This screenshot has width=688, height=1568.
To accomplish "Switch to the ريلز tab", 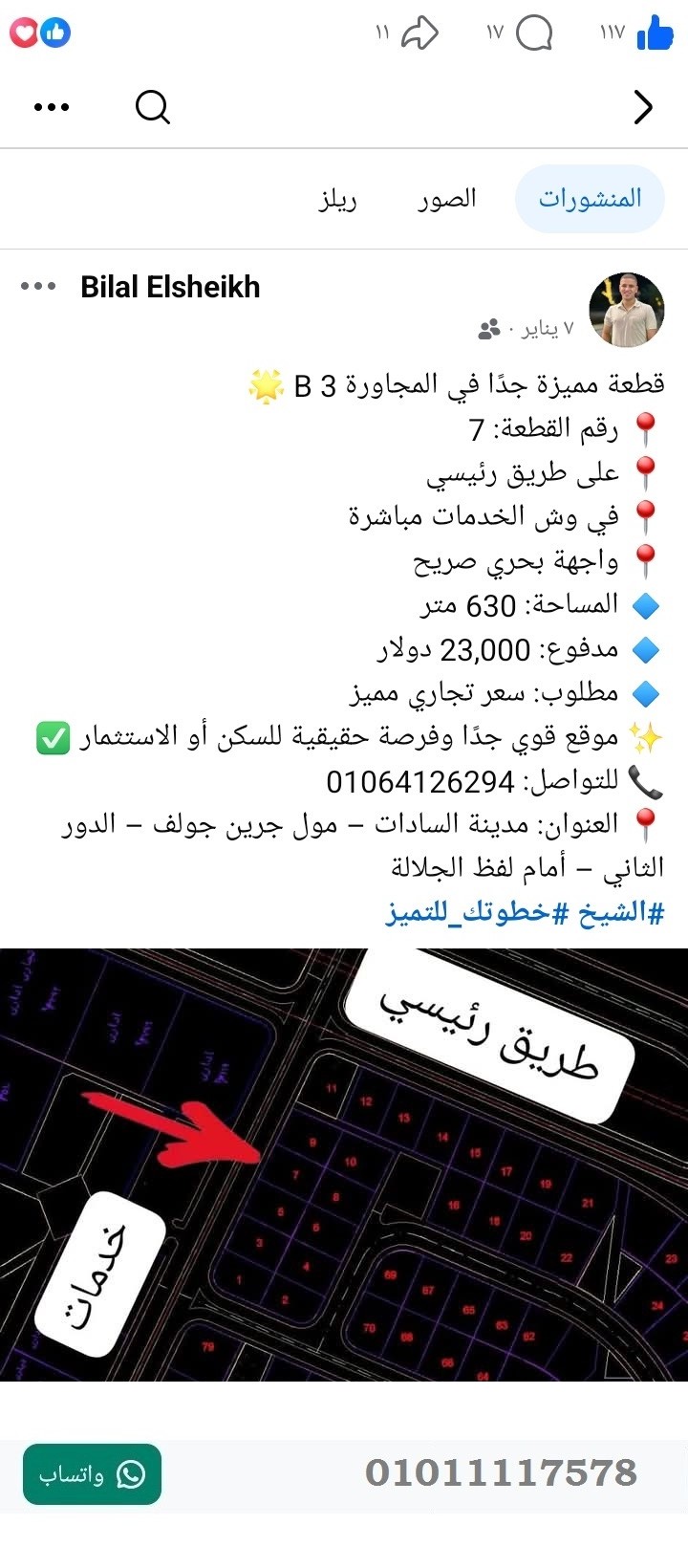I will [x=340, y=198].
